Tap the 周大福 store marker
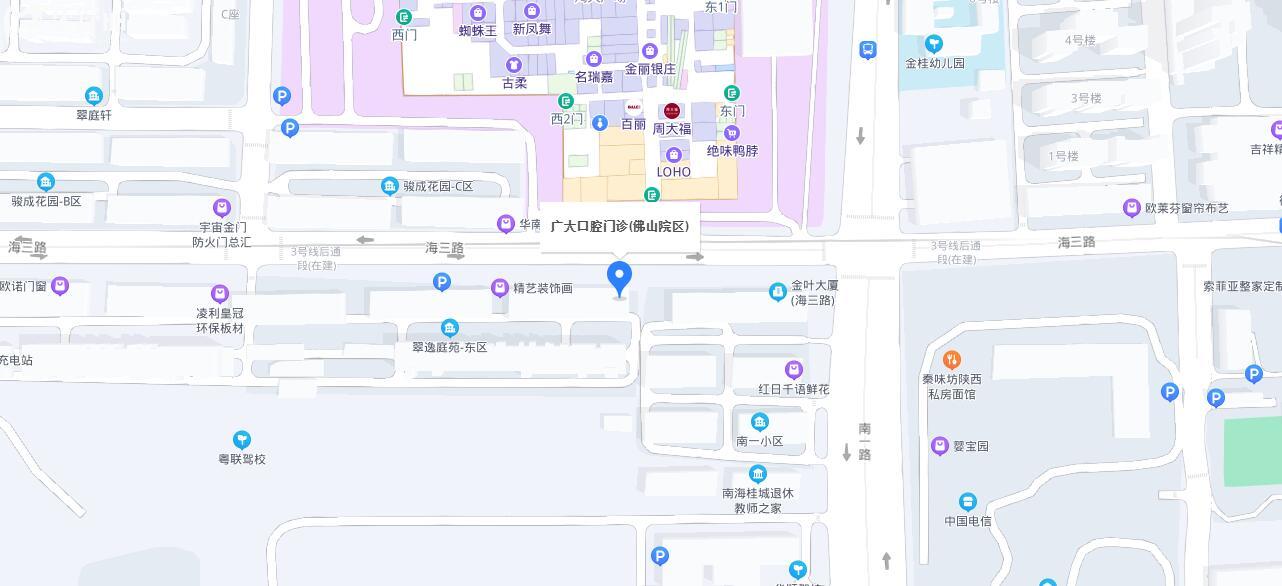The width and height of the screenshot is (1282, 586). point(672,111)
